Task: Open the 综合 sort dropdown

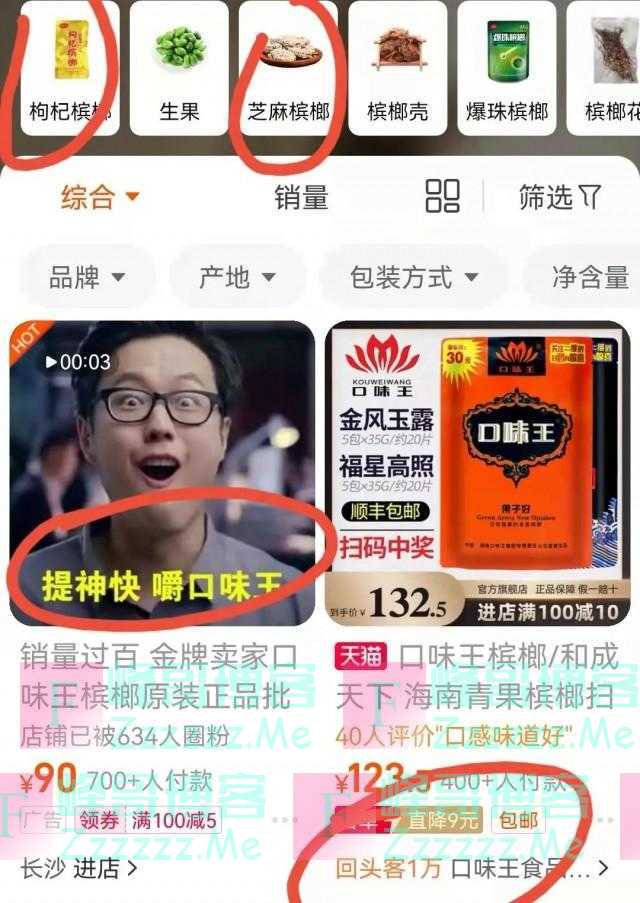Action: [100, 197]
